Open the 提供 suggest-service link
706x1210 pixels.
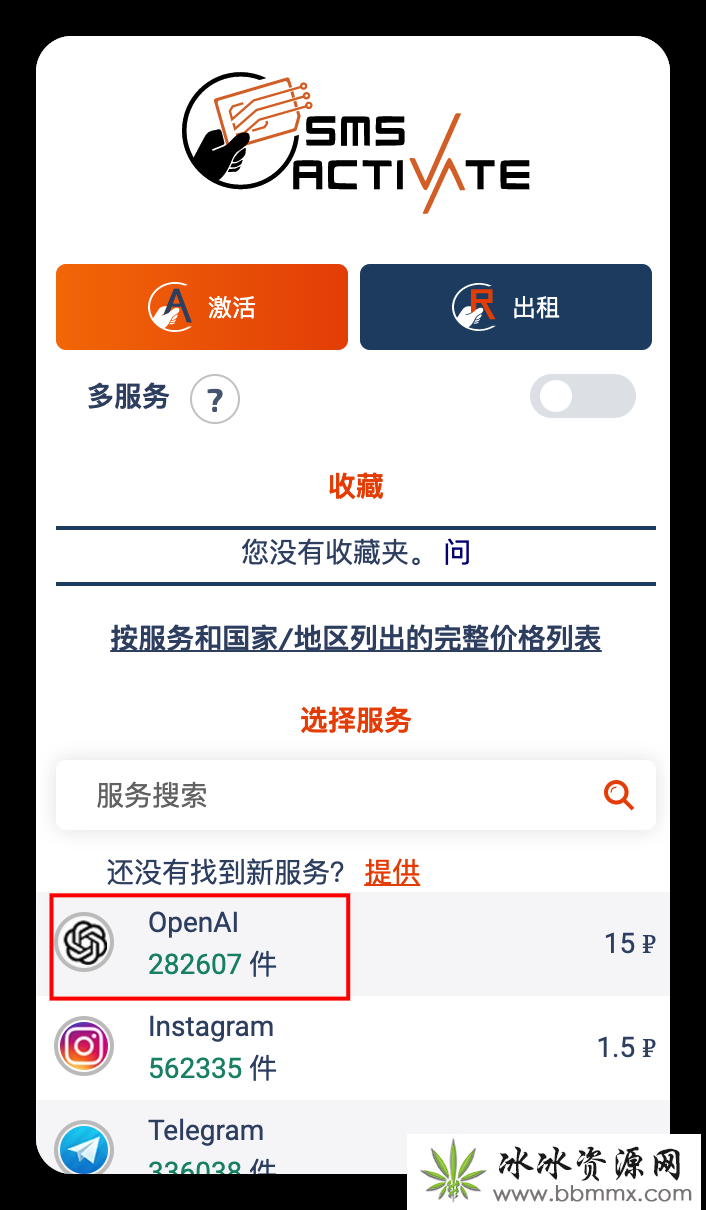click(392, 872)
